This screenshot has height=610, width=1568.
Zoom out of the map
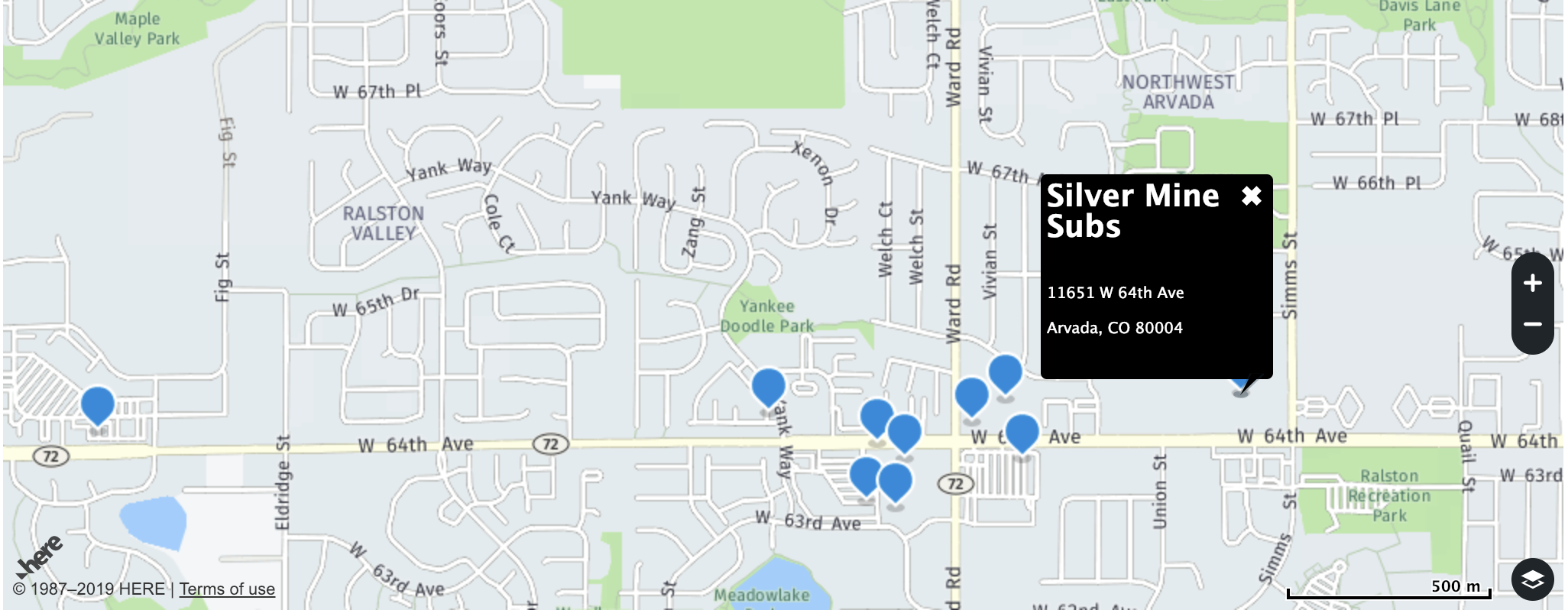(1532, 325)
